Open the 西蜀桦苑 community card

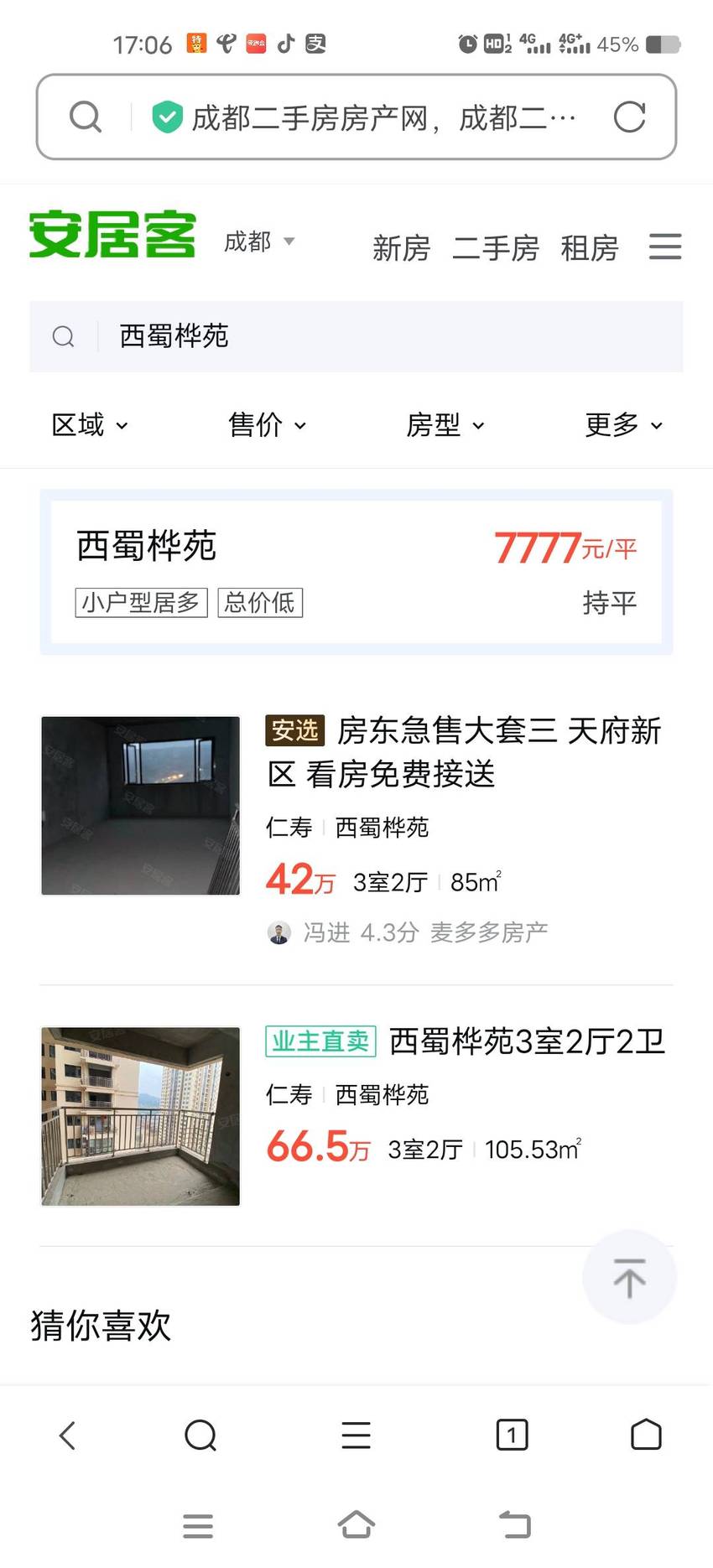click(x=356, y=572)
